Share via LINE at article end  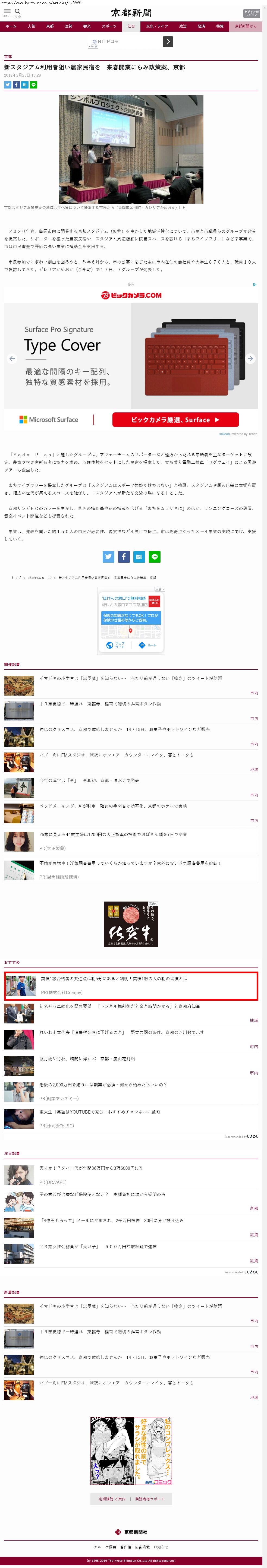(155, 556)
